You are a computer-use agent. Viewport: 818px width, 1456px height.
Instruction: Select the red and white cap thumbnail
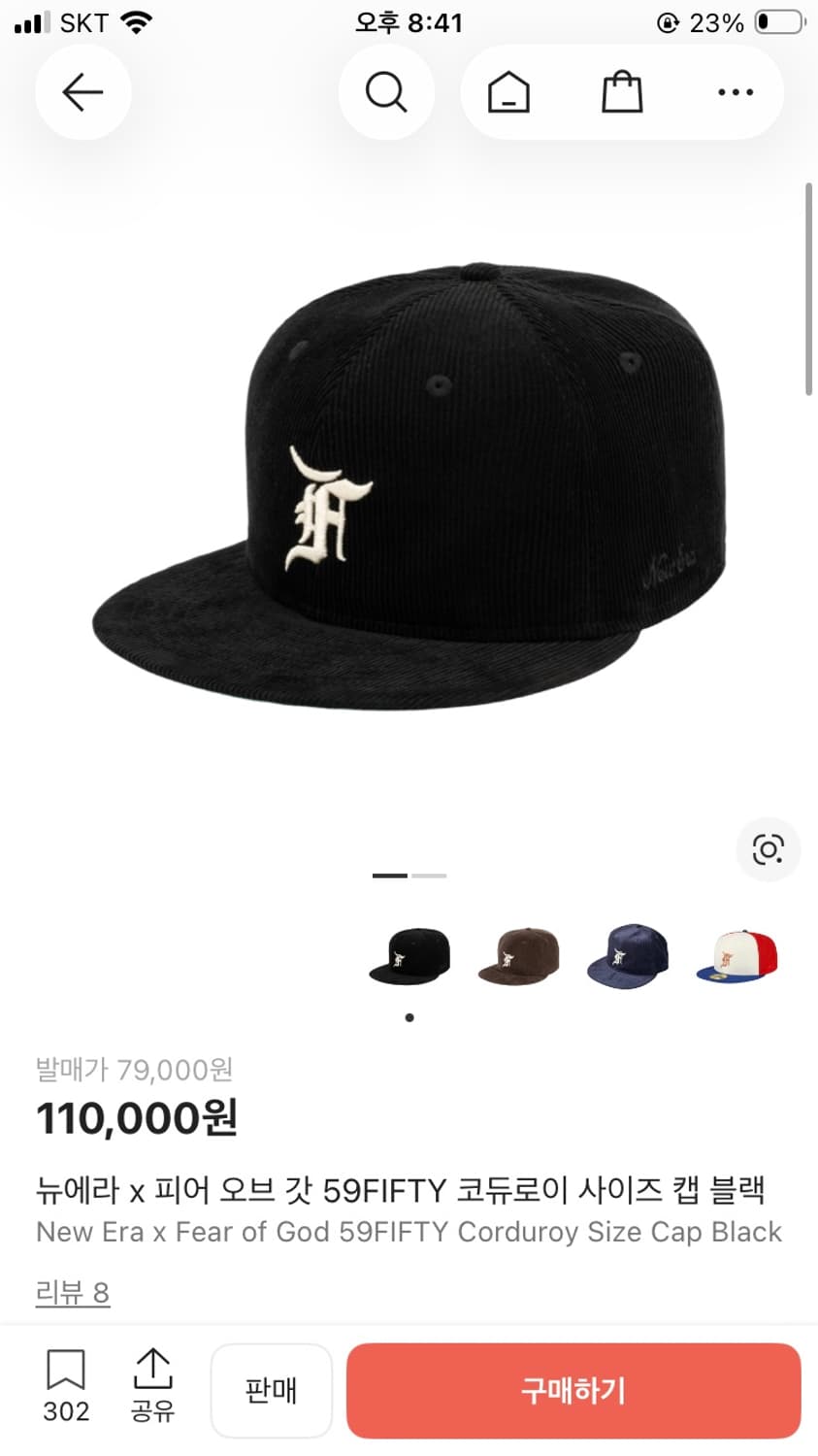click(x=737, y=956)
